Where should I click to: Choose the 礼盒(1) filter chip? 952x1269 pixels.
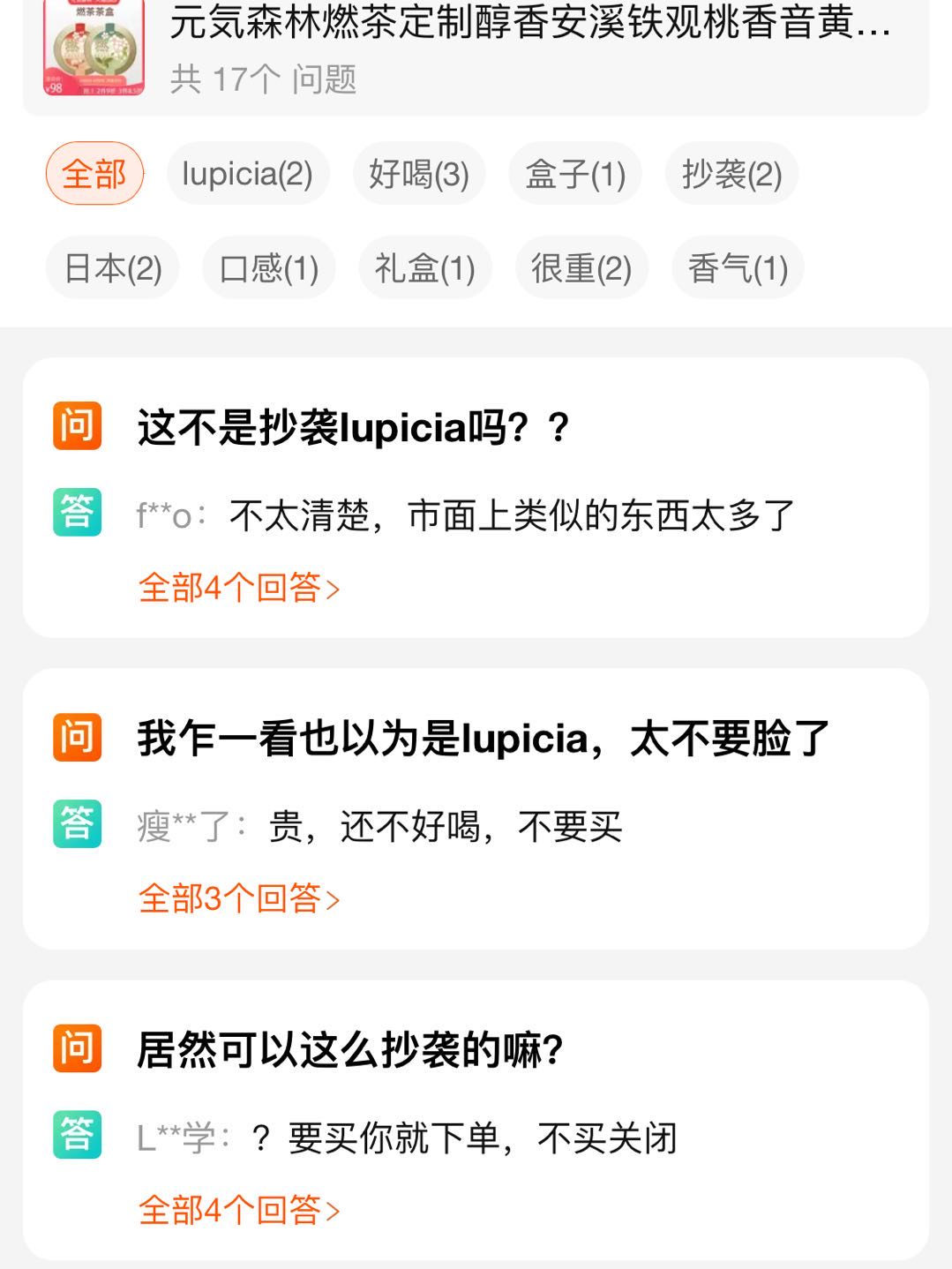[424, 267]
